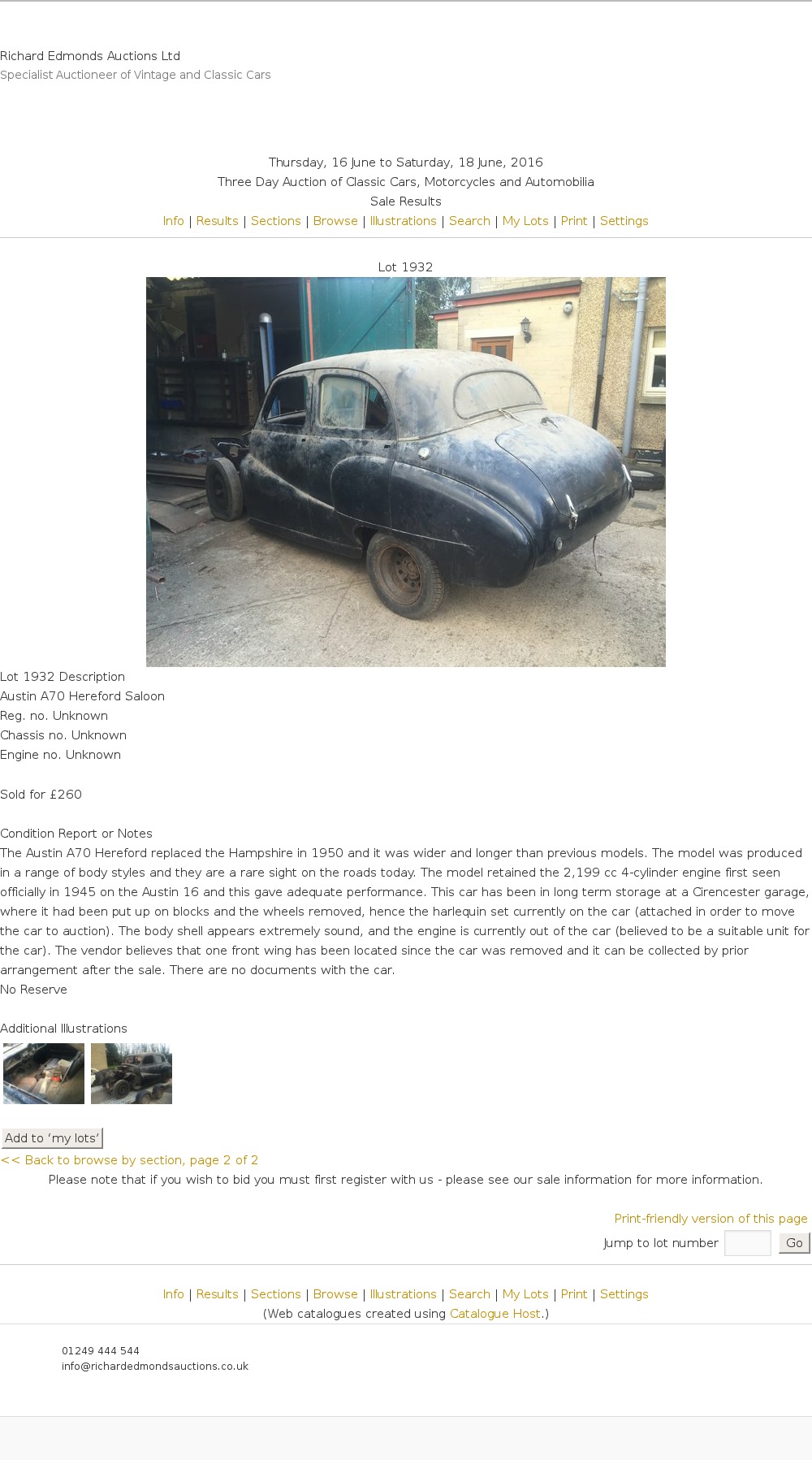The width and height of the screenshot is (812, 1460).
Task: Open Results in the top navigation
Action: (x=217, y=221)
